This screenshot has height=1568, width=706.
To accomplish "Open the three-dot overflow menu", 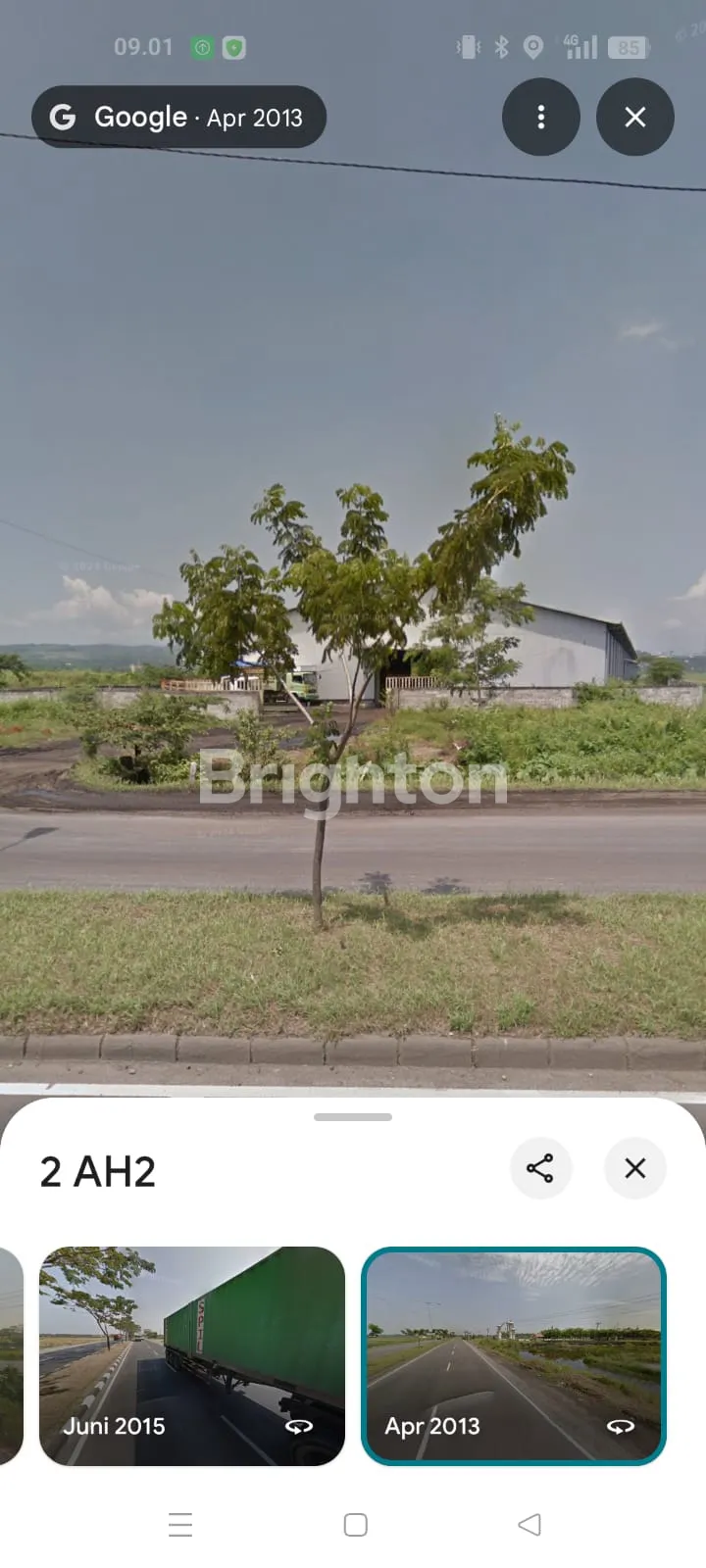I will [x=540, y=118].
